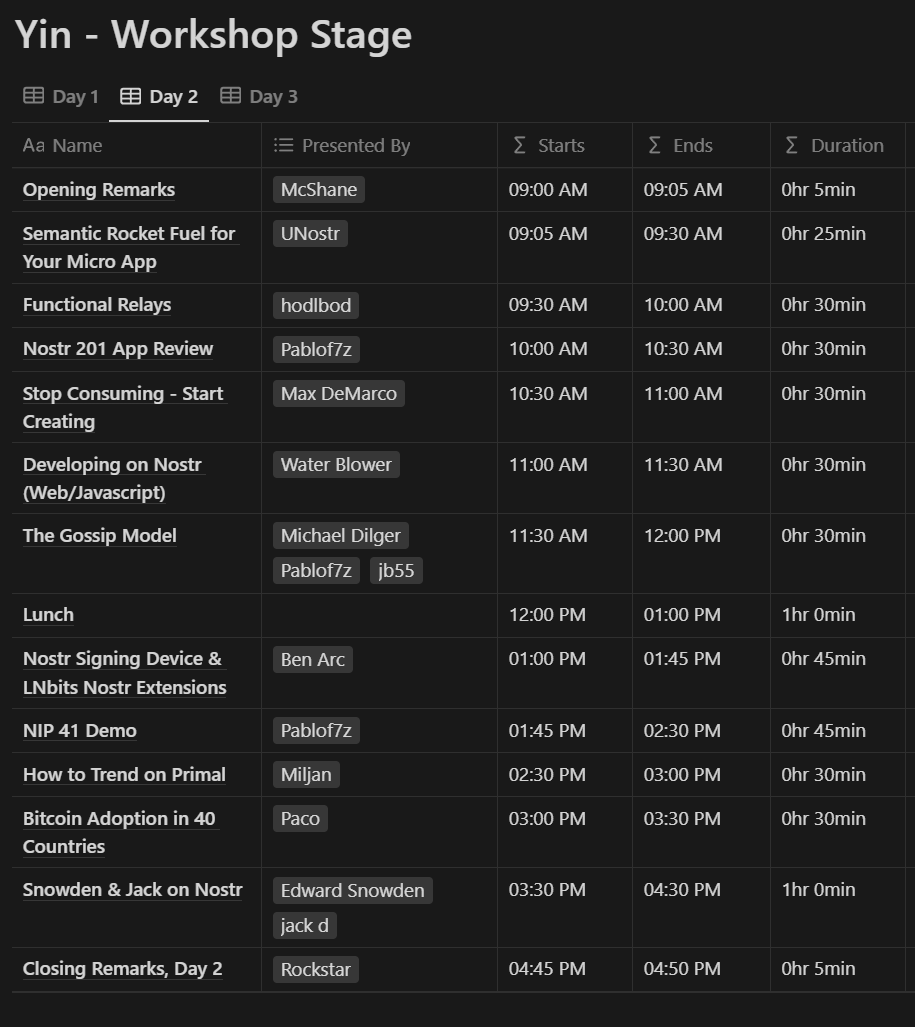Image resolution: width=915 pixels, height=1027 pixels.
Task: Open Developing on Nostr (Web/Javascript)
Action: coord(112,465)
